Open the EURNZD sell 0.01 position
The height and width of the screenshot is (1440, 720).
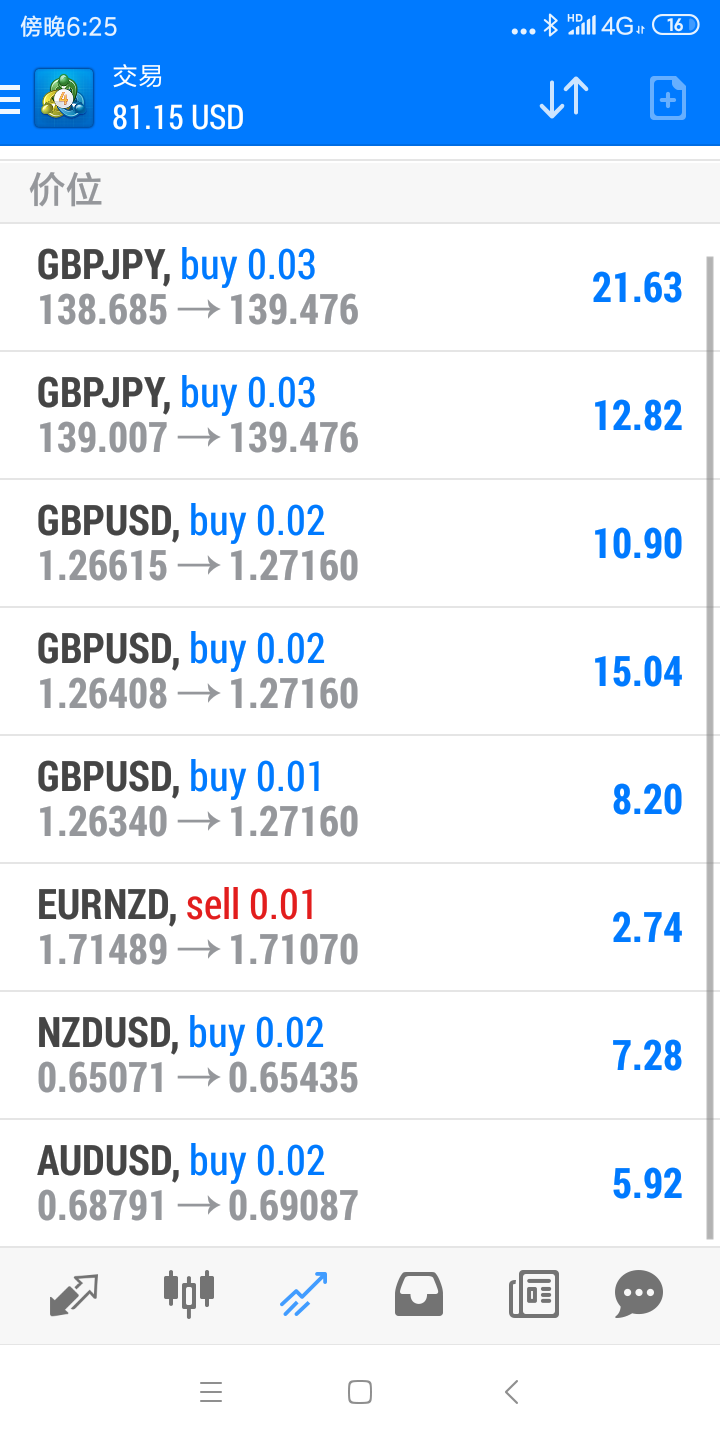click(360, 928)
